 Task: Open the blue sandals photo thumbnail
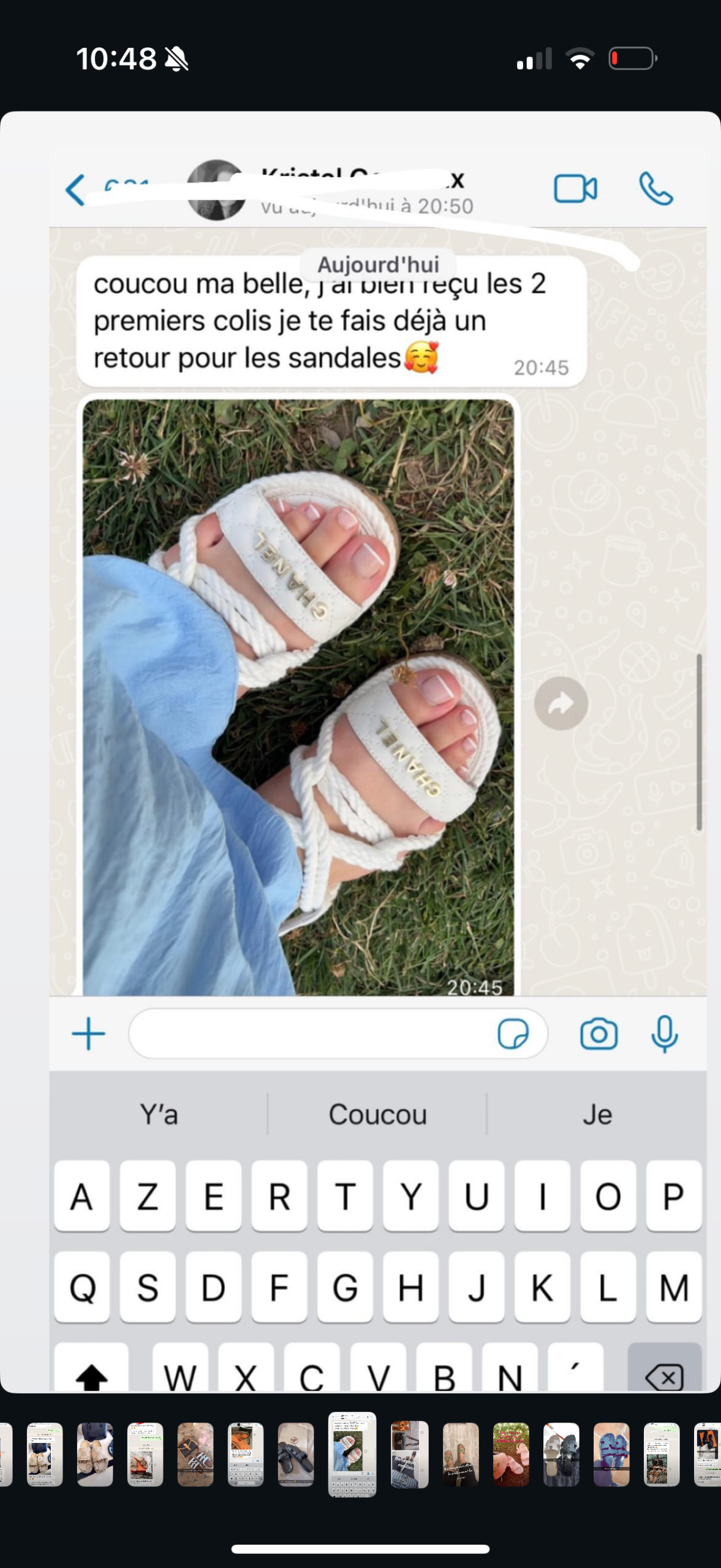pyautogui.click(x=611, y=1454)
